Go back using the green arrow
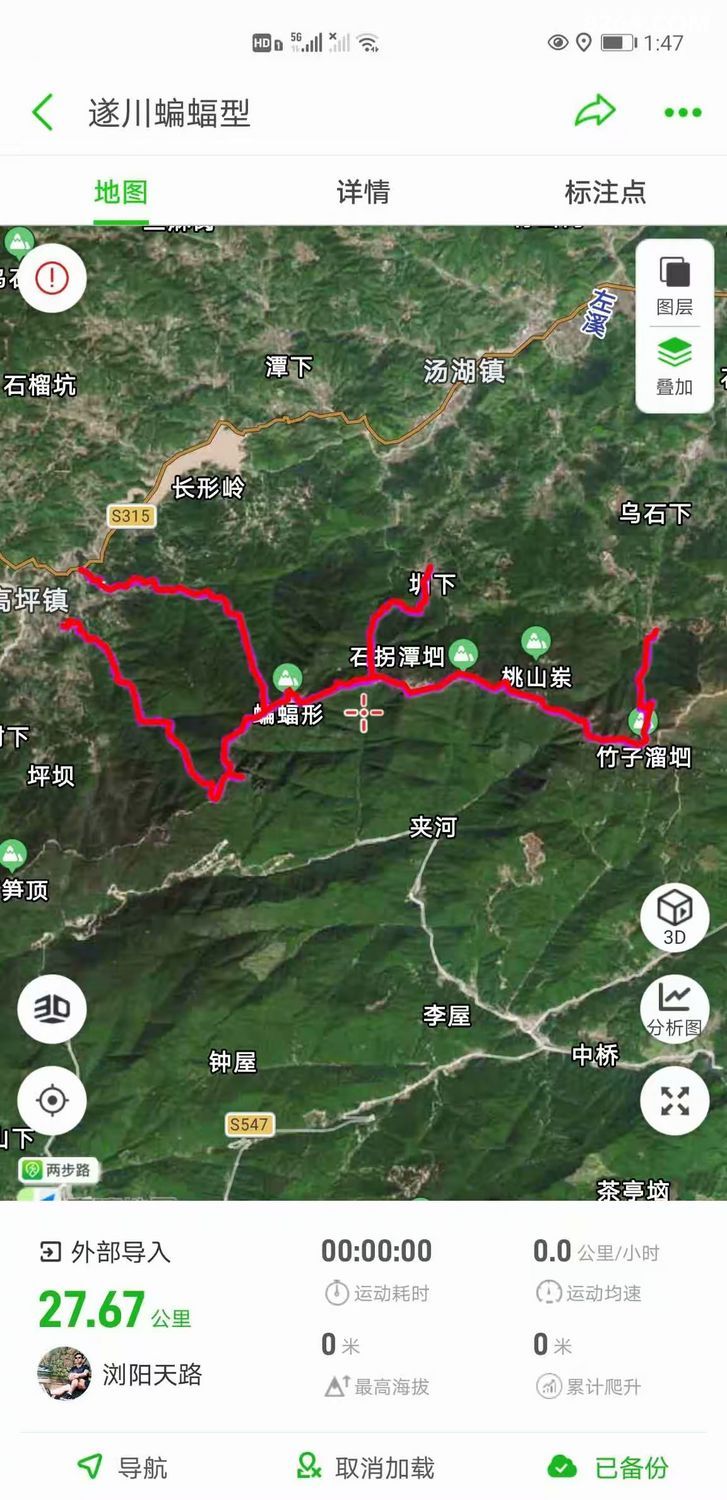The image size is (727, 1500). point(42,113)
